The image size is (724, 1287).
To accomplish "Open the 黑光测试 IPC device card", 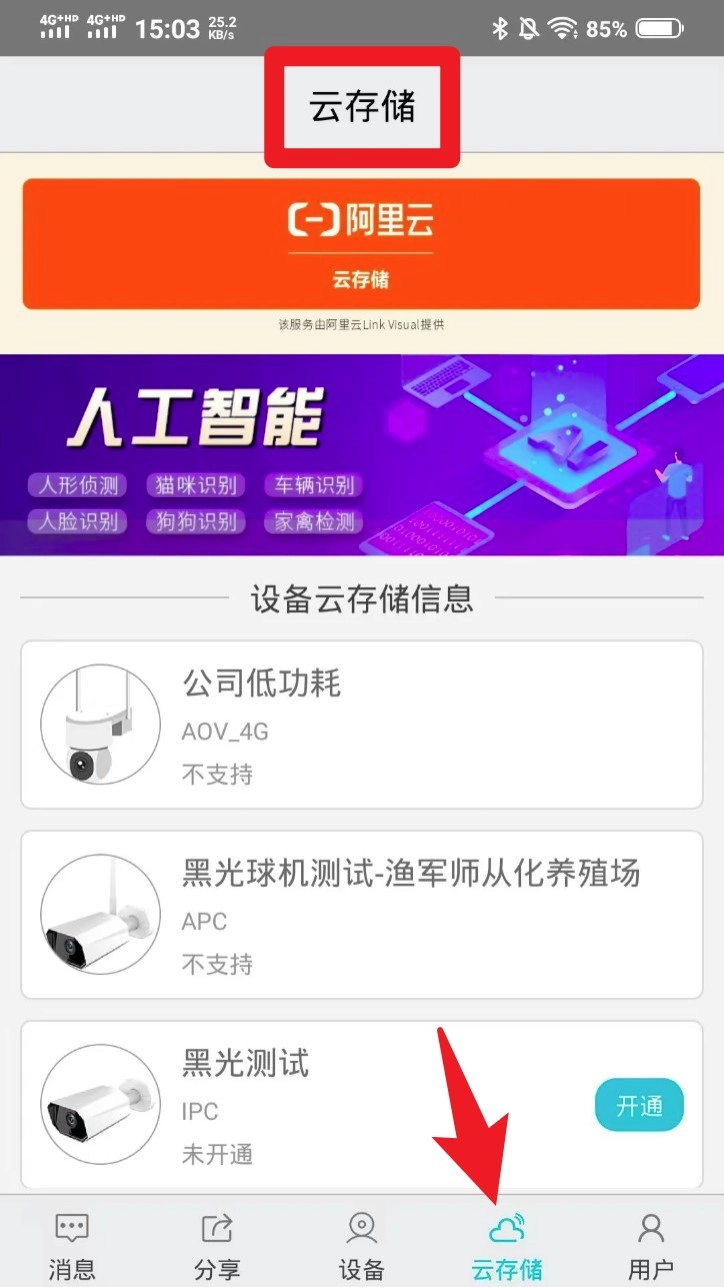I will coord(300,1104).
